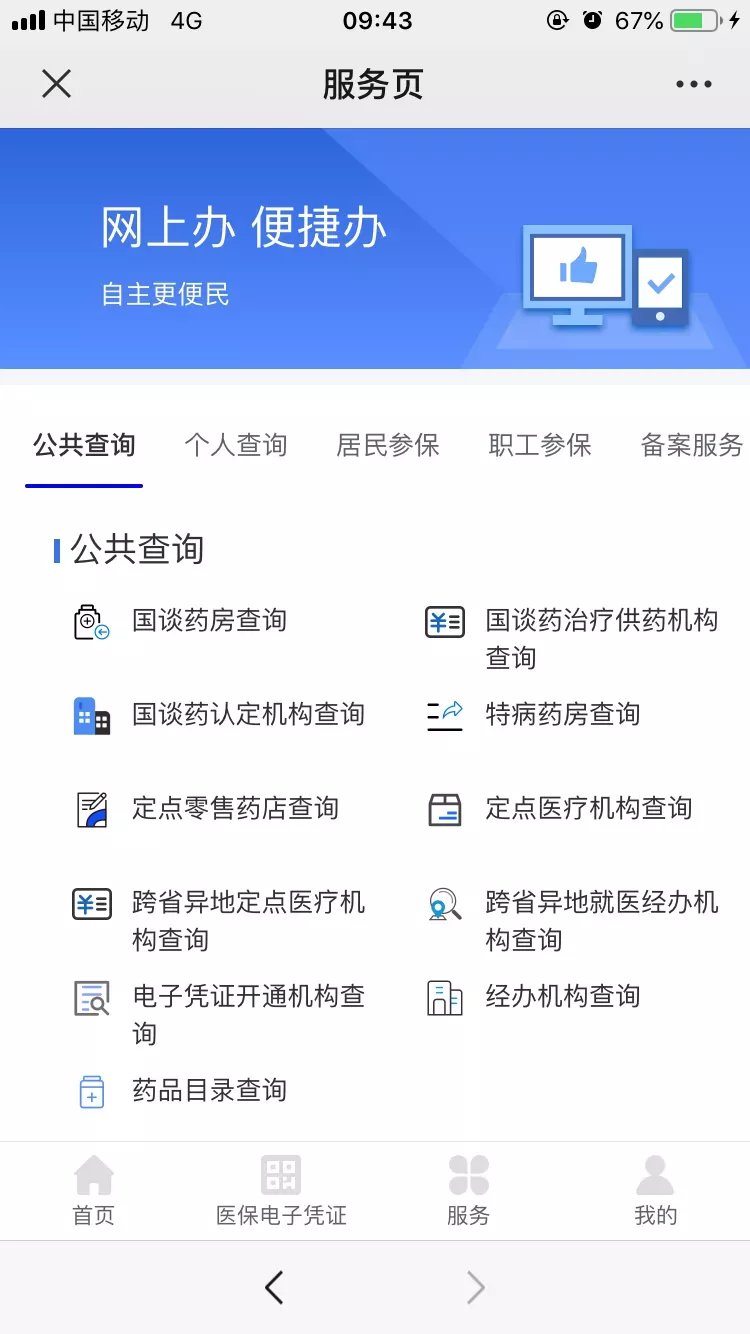Tap 特病药房查询
Viewport: 750px width, 1334px height.
point(562,715)
